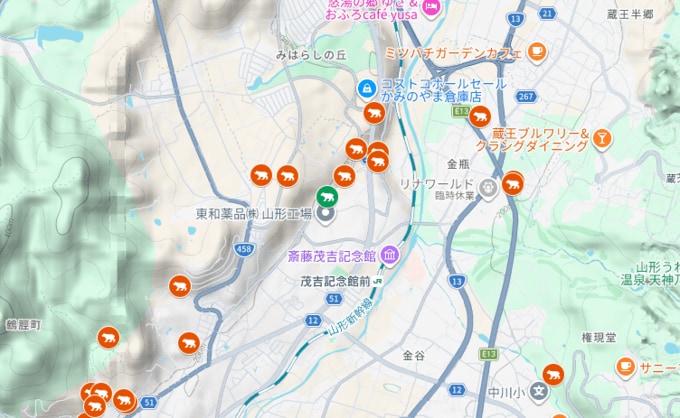Open the 中川小 school marker
680x418 pixels.
point(538,391)
